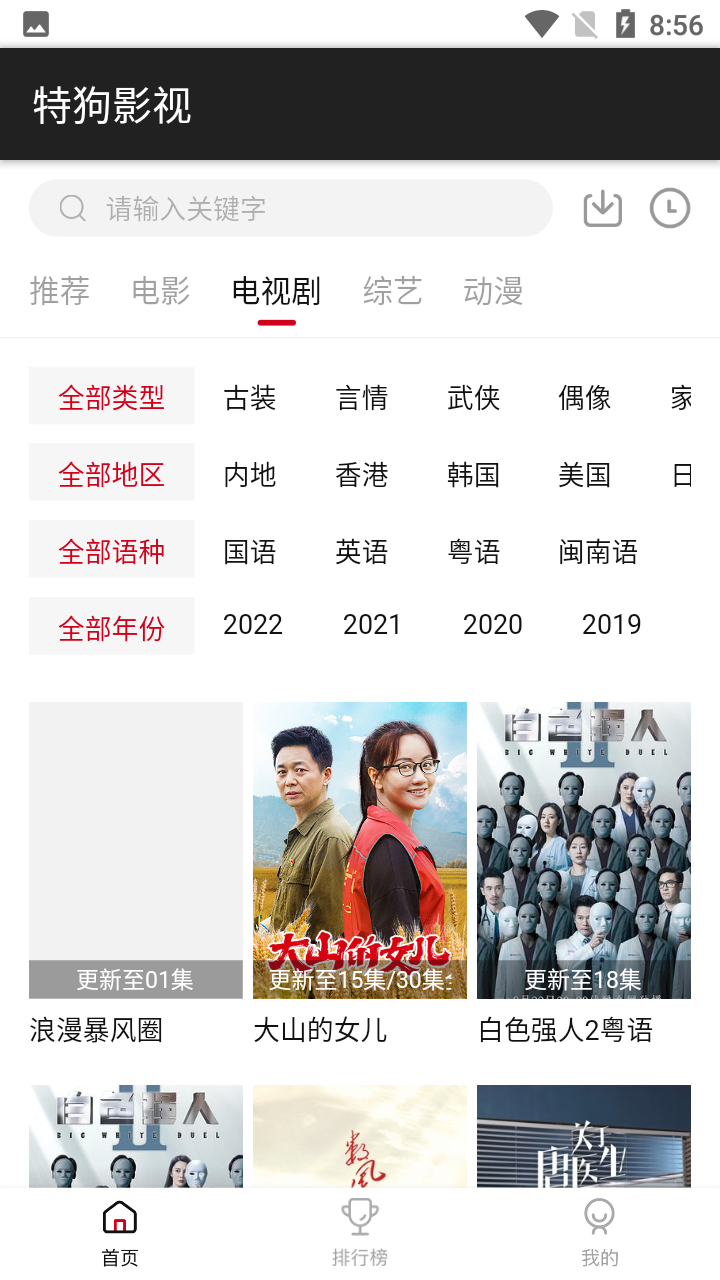
Task: Open the 全部类型 filter selector
Action: (111, 397)
